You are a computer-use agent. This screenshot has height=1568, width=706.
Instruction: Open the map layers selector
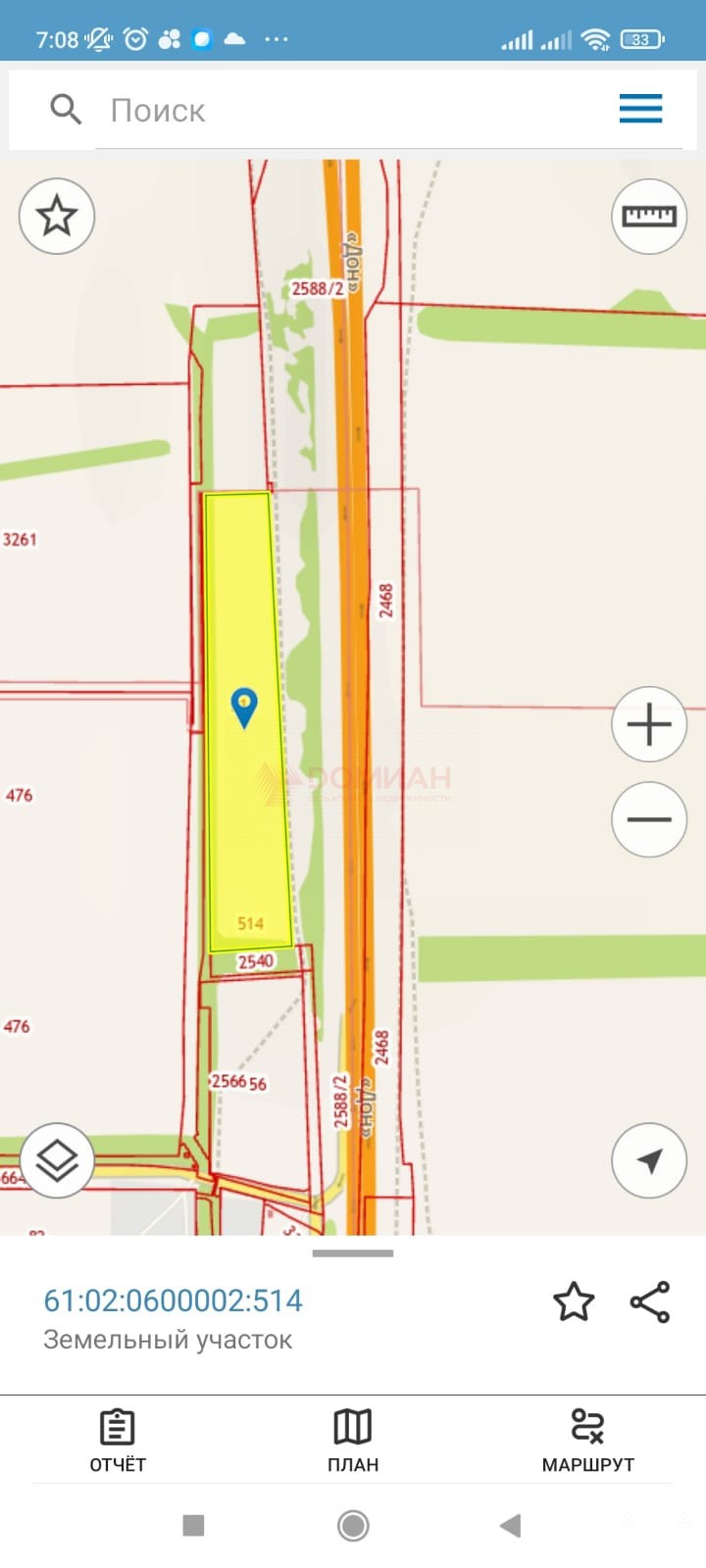57,1160
